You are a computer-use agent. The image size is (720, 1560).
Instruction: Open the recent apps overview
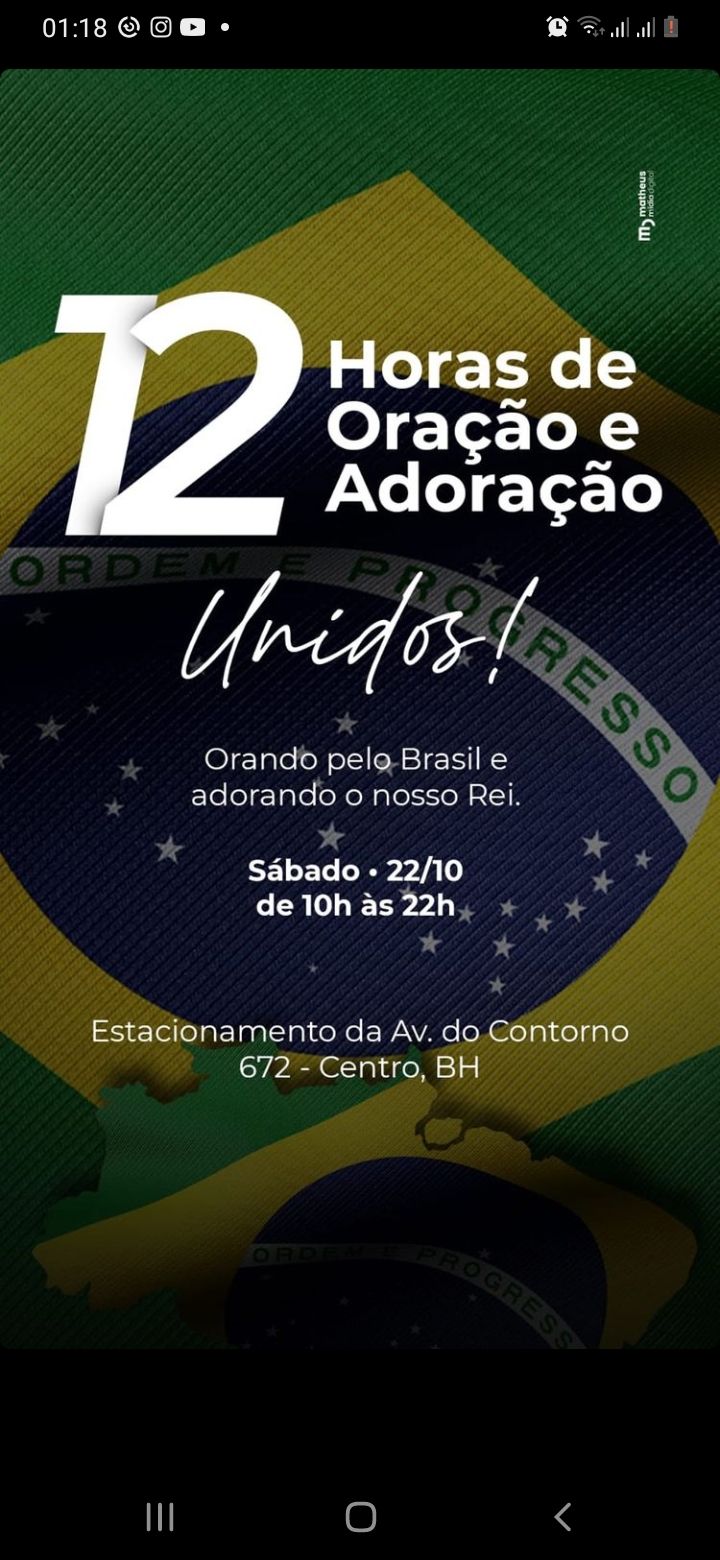[x=160, y=1517]
